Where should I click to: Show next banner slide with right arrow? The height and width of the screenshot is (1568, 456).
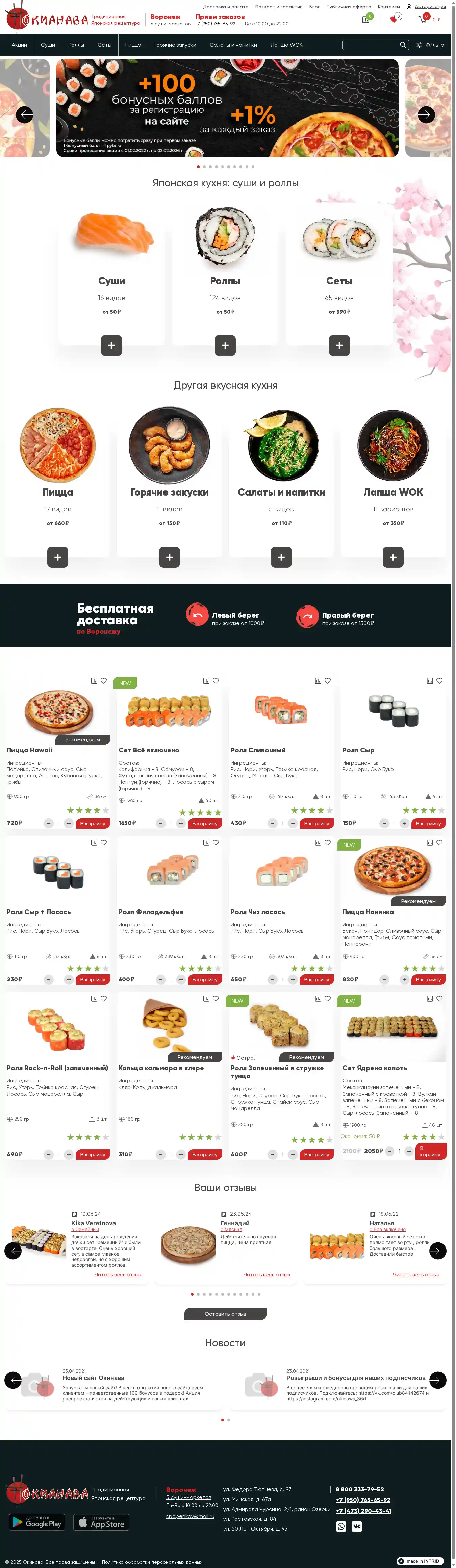pyautogui.click(x=426, y=114)
